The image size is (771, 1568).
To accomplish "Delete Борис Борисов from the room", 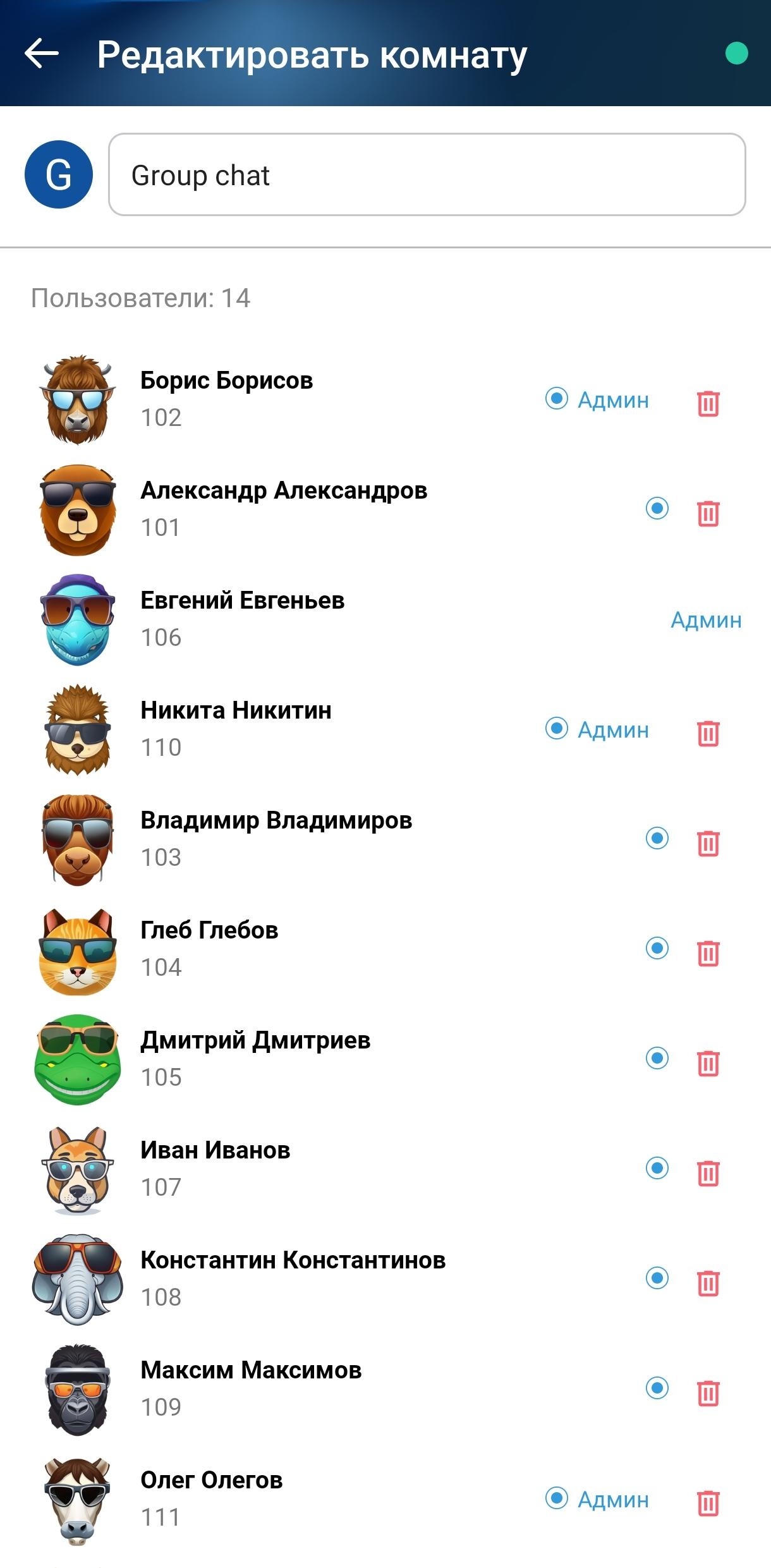I will coord(708,403).
